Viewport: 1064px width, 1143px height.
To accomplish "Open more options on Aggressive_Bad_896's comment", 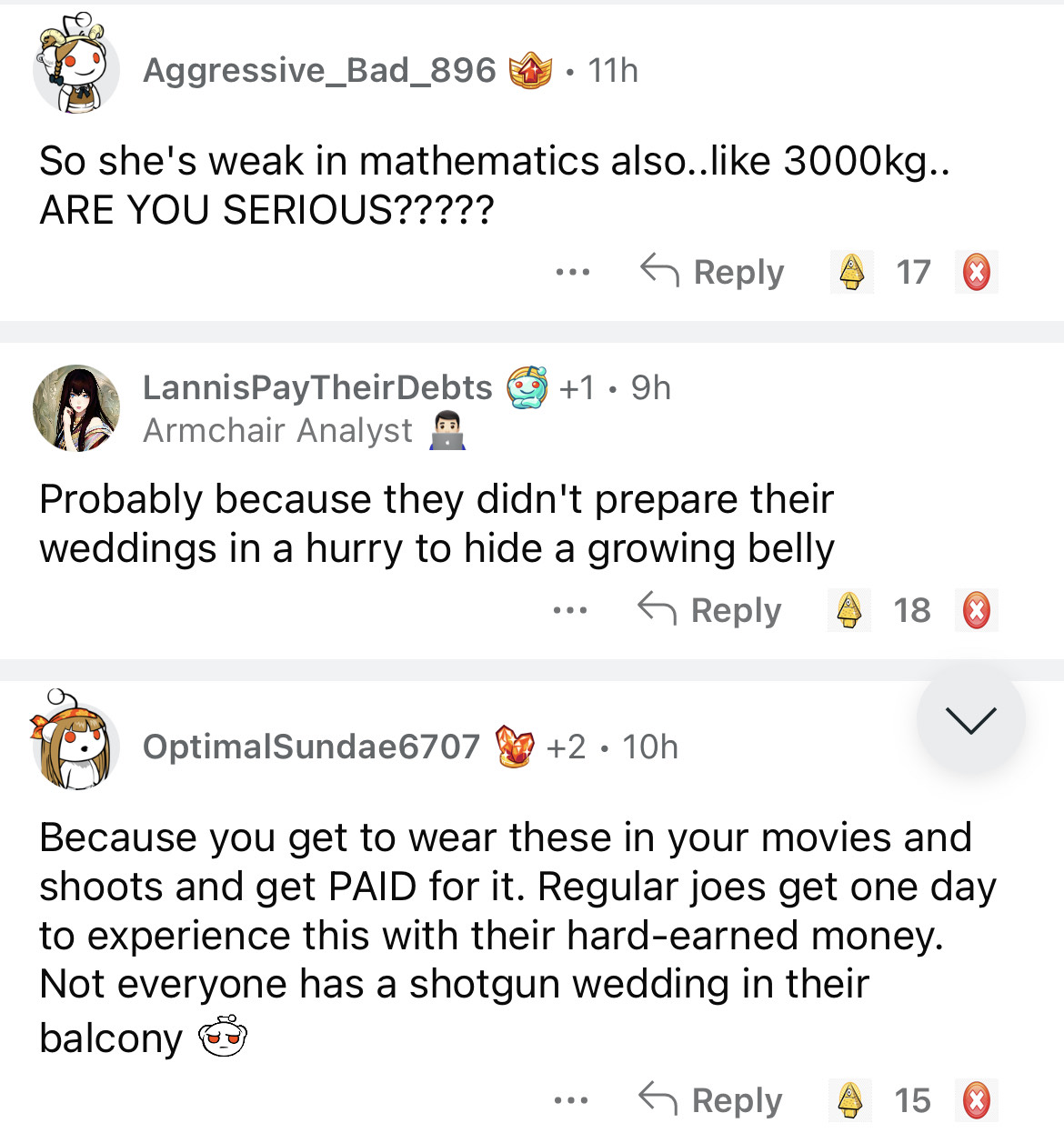I will tap(573, 272).
